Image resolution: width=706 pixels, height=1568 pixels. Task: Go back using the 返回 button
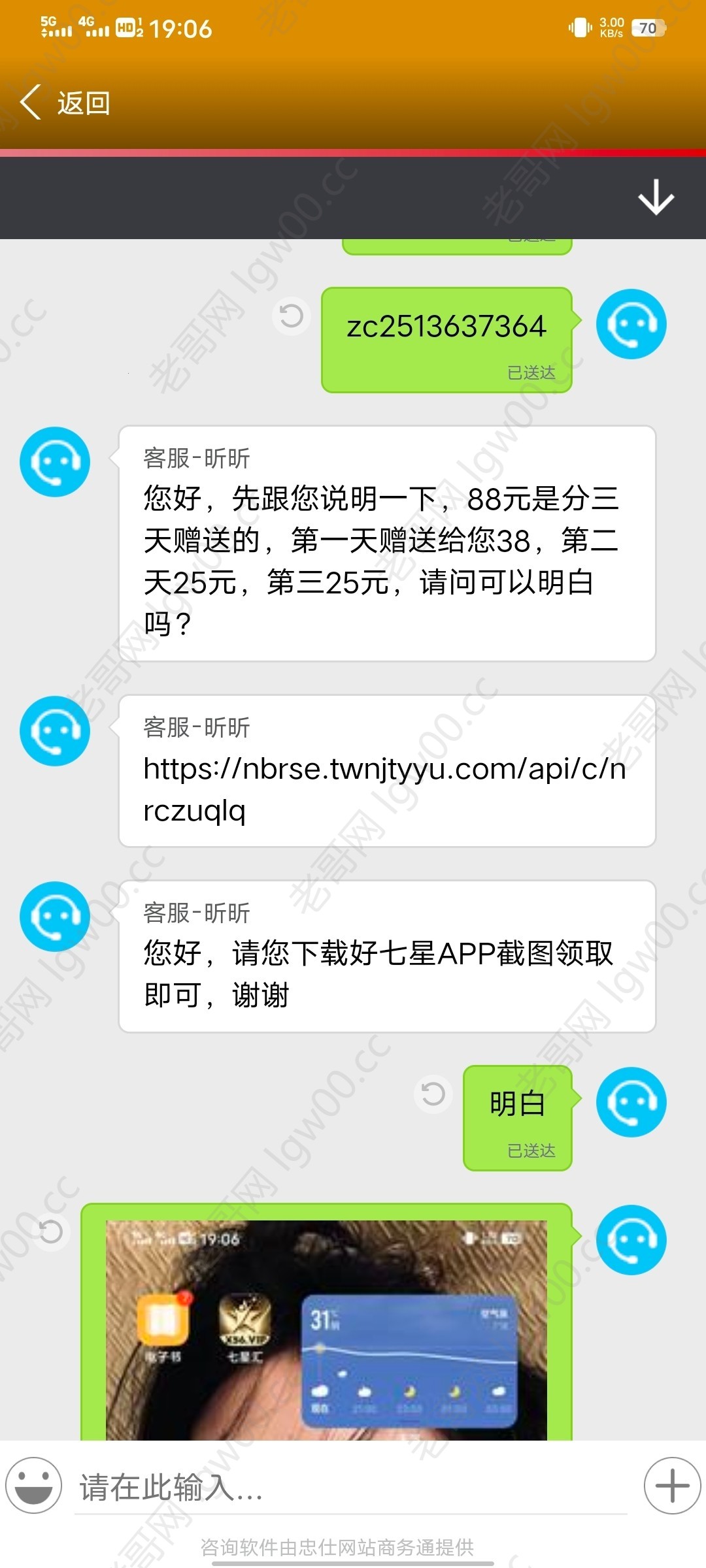point(65,103)
